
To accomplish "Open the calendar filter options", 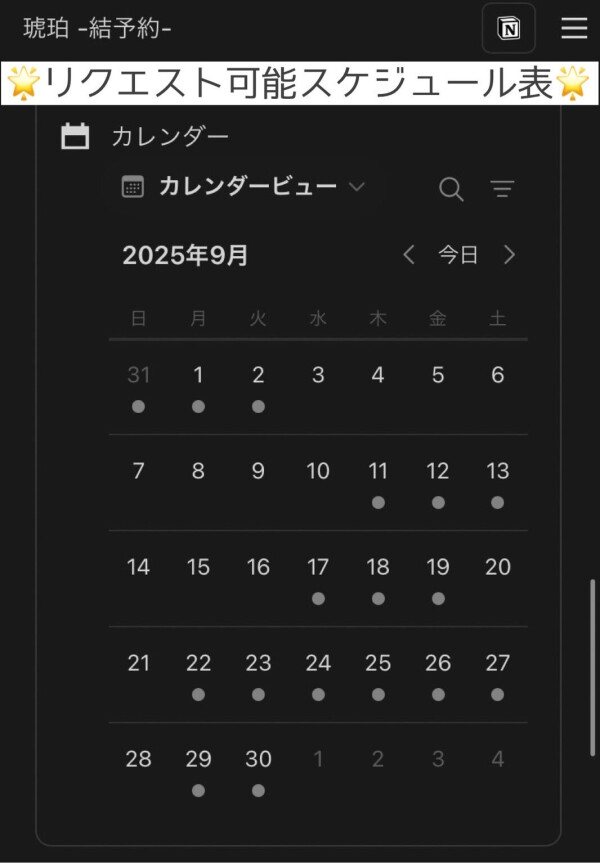I will (502, 188).
